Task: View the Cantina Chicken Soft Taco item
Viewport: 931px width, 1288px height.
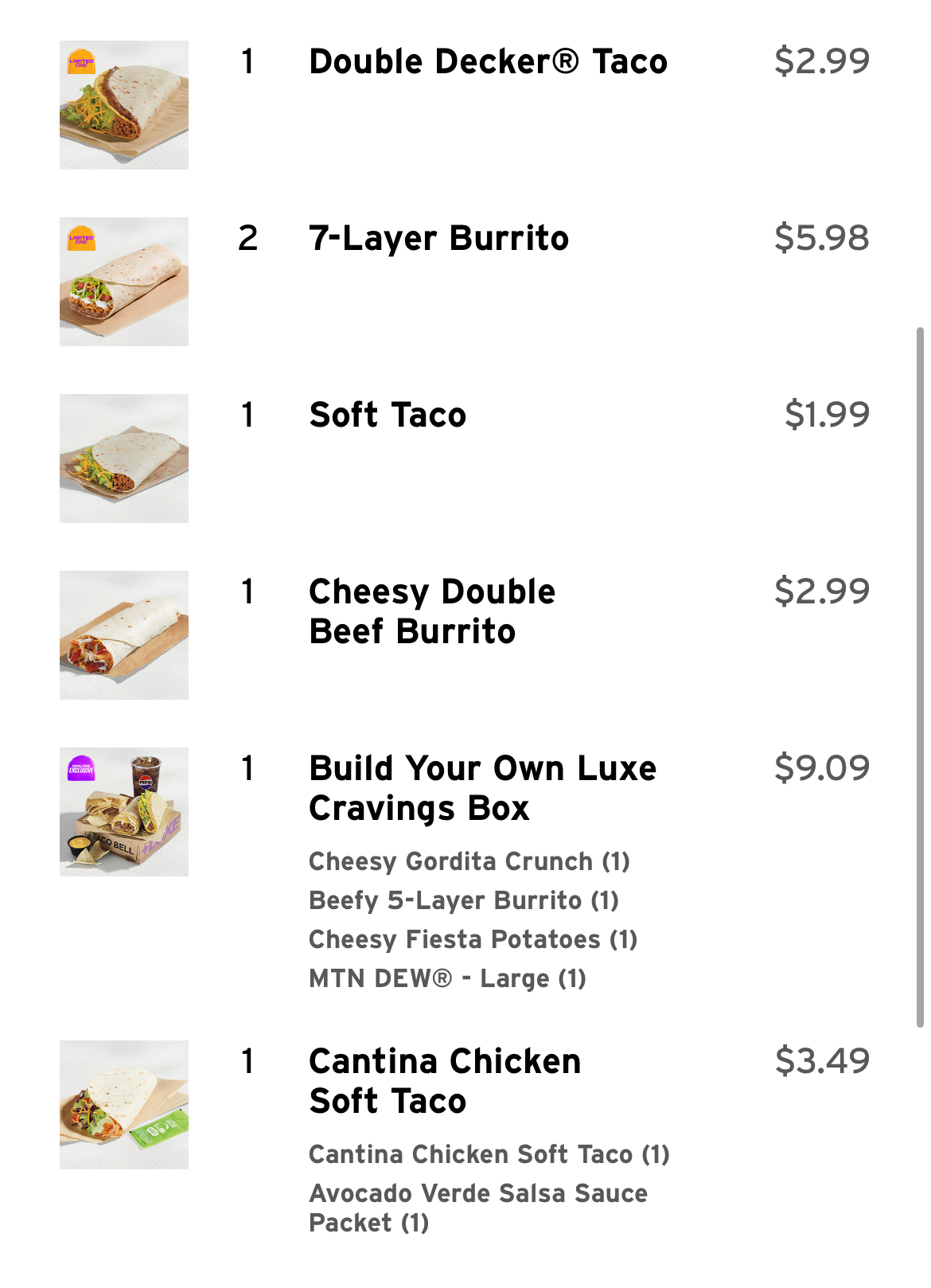Action: (x=445, y=1081)
